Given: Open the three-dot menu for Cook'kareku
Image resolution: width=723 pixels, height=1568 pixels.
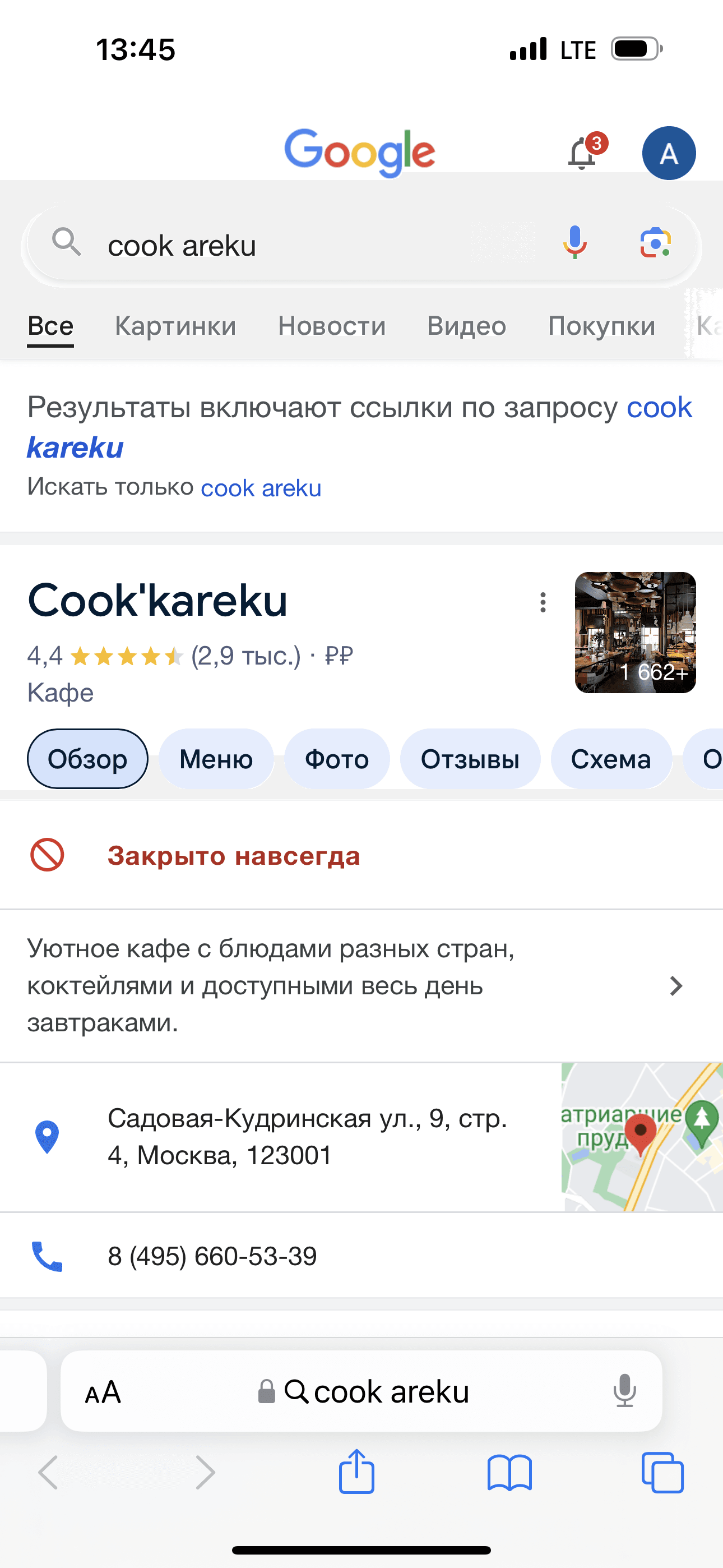Looking at the screenshot, I should tap(543, 602).
